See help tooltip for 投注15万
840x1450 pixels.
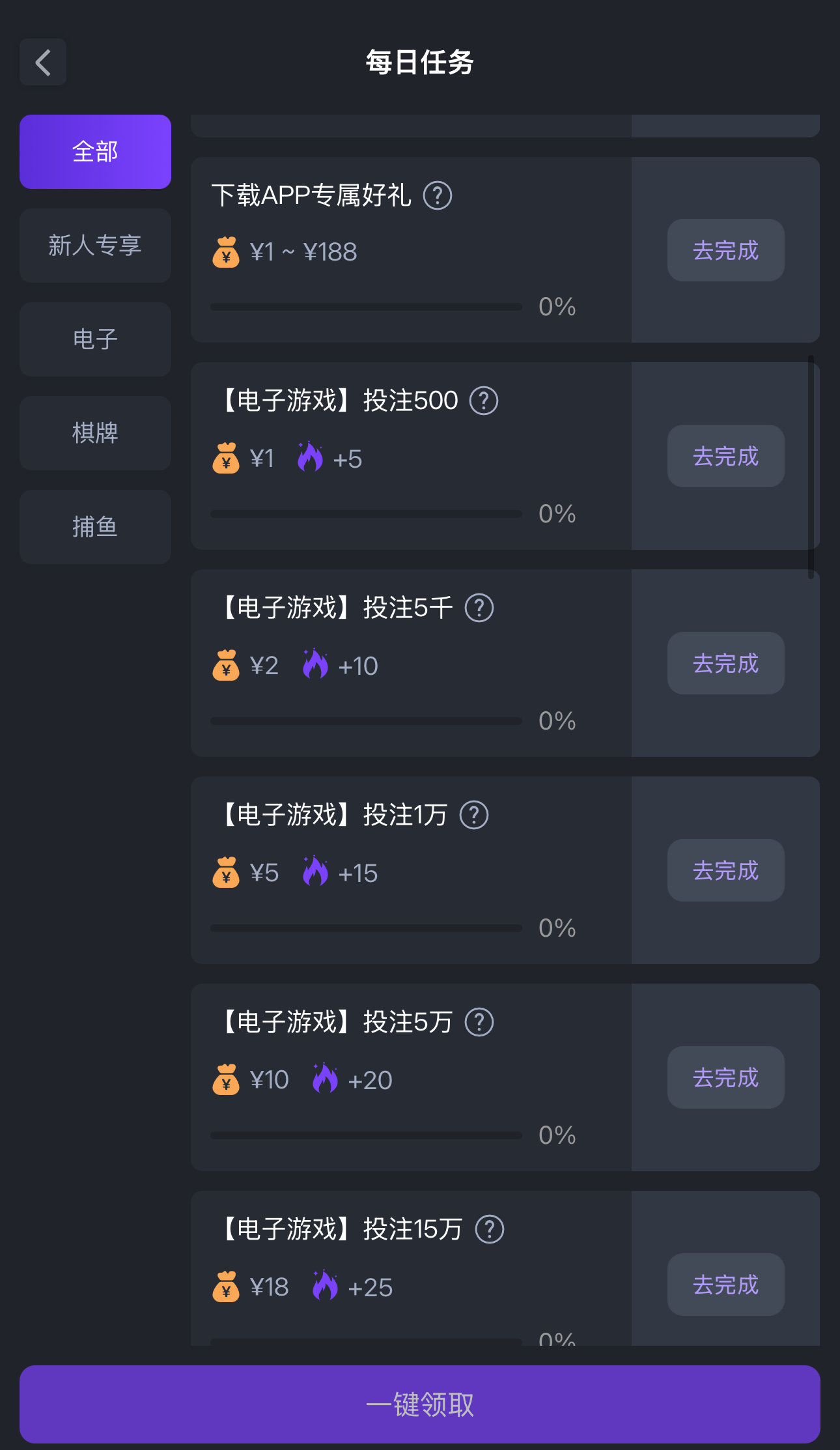tap(490, 1229)
